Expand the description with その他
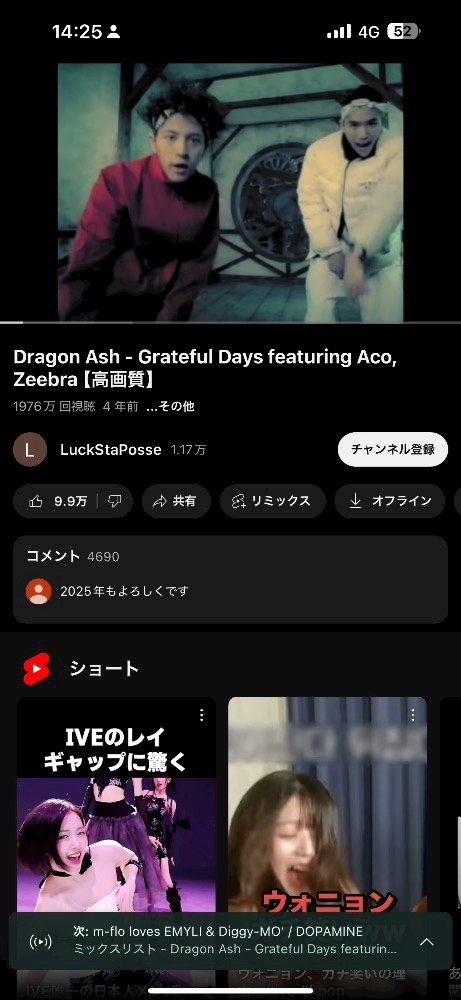The height and width of the screenshot is (1000, 461). point(170,406)
